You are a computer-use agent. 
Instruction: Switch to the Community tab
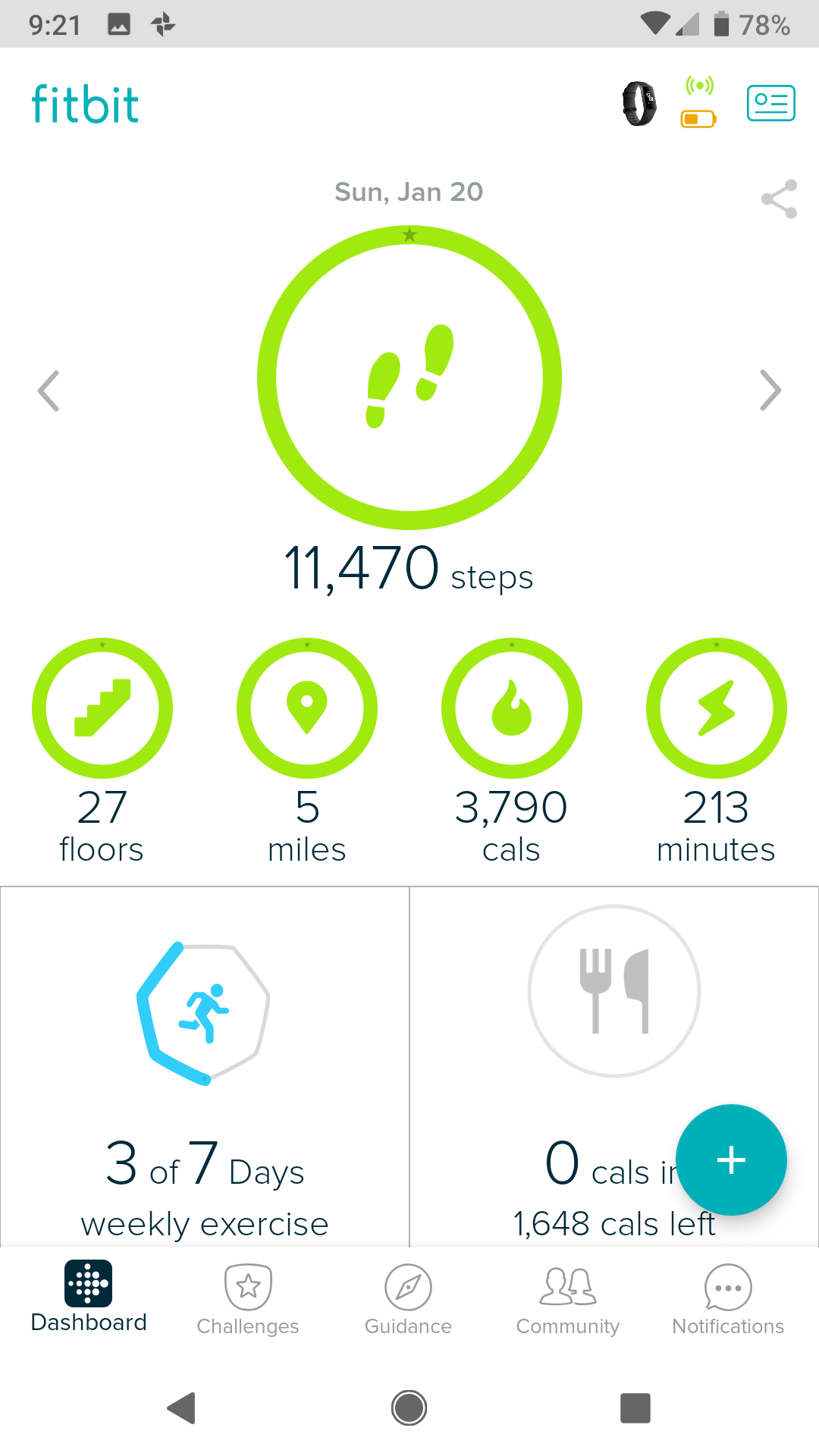568,1300
